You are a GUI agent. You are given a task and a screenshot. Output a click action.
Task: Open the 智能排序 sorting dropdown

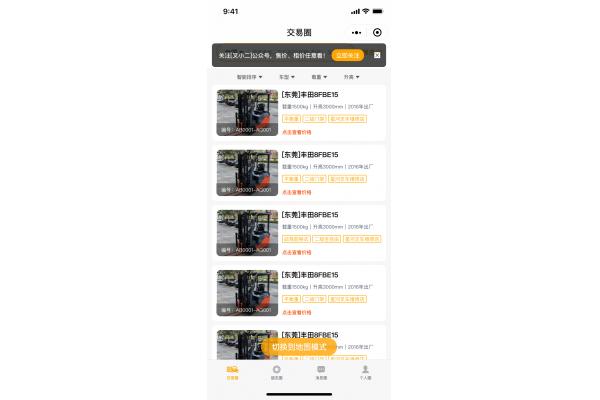(x=250, y=77)
